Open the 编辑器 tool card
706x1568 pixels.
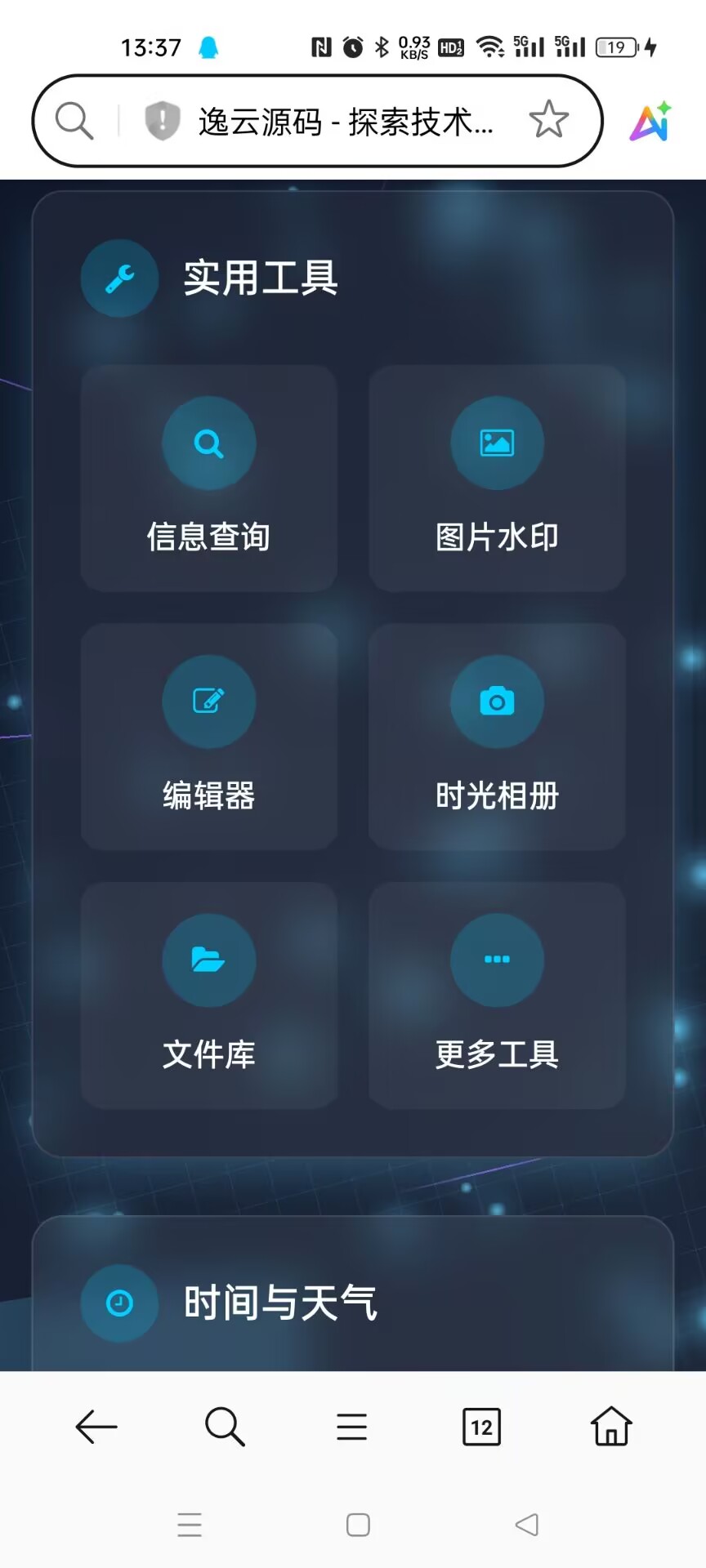tap(208, 737)
